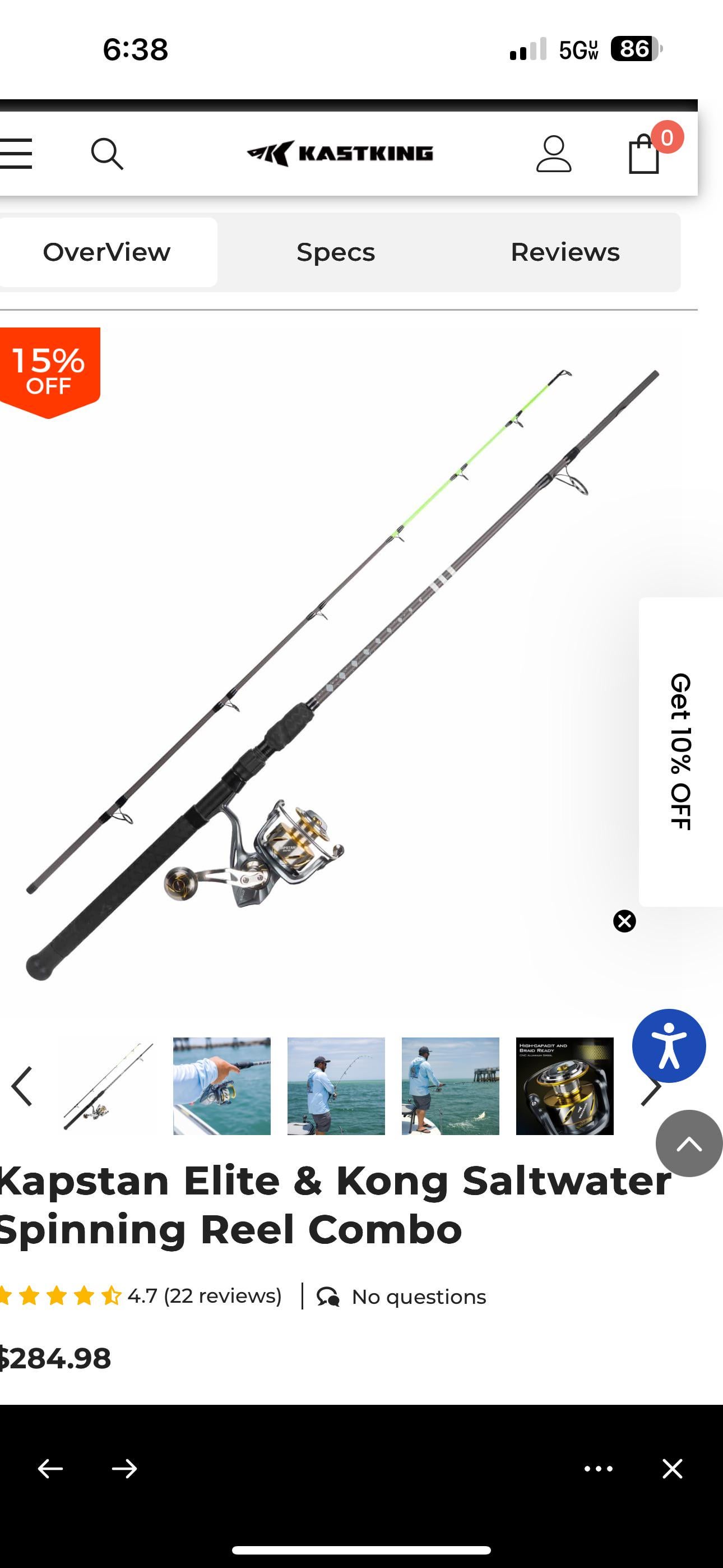Open the site search

[x=107, y=154]
